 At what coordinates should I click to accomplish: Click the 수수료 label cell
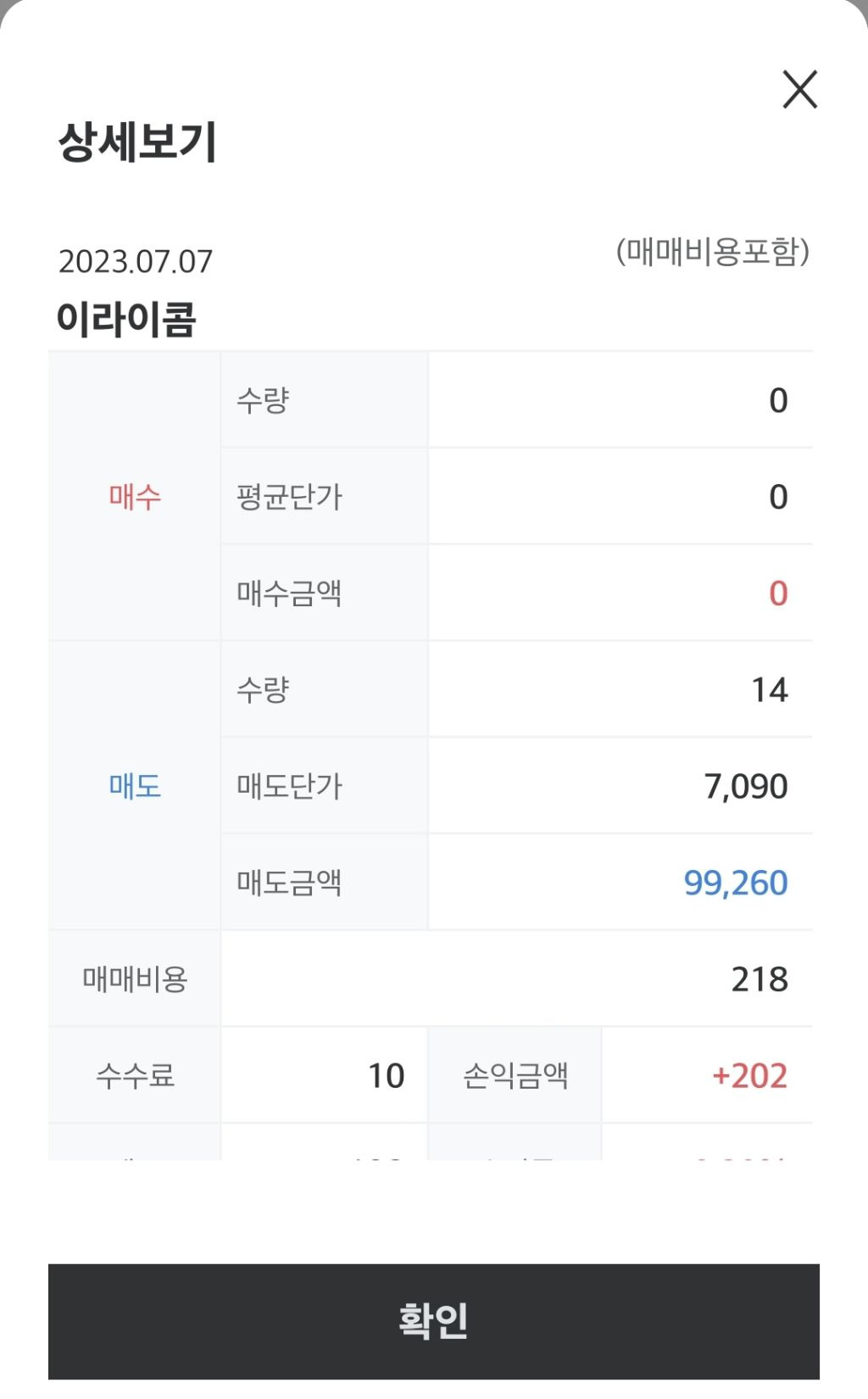(x=134, y=1075)
